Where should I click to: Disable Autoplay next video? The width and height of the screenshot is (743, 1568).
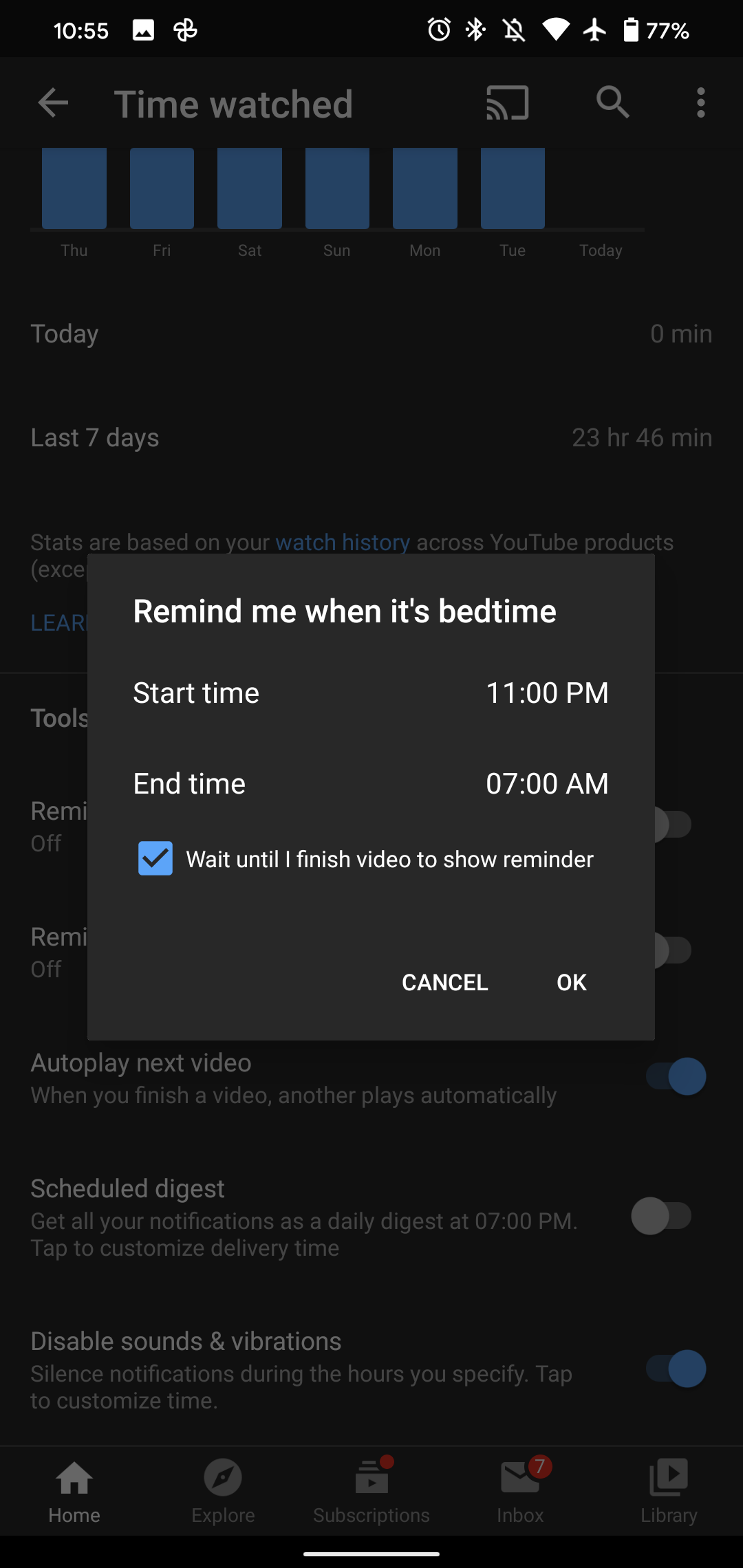[x=675, y=1076]
